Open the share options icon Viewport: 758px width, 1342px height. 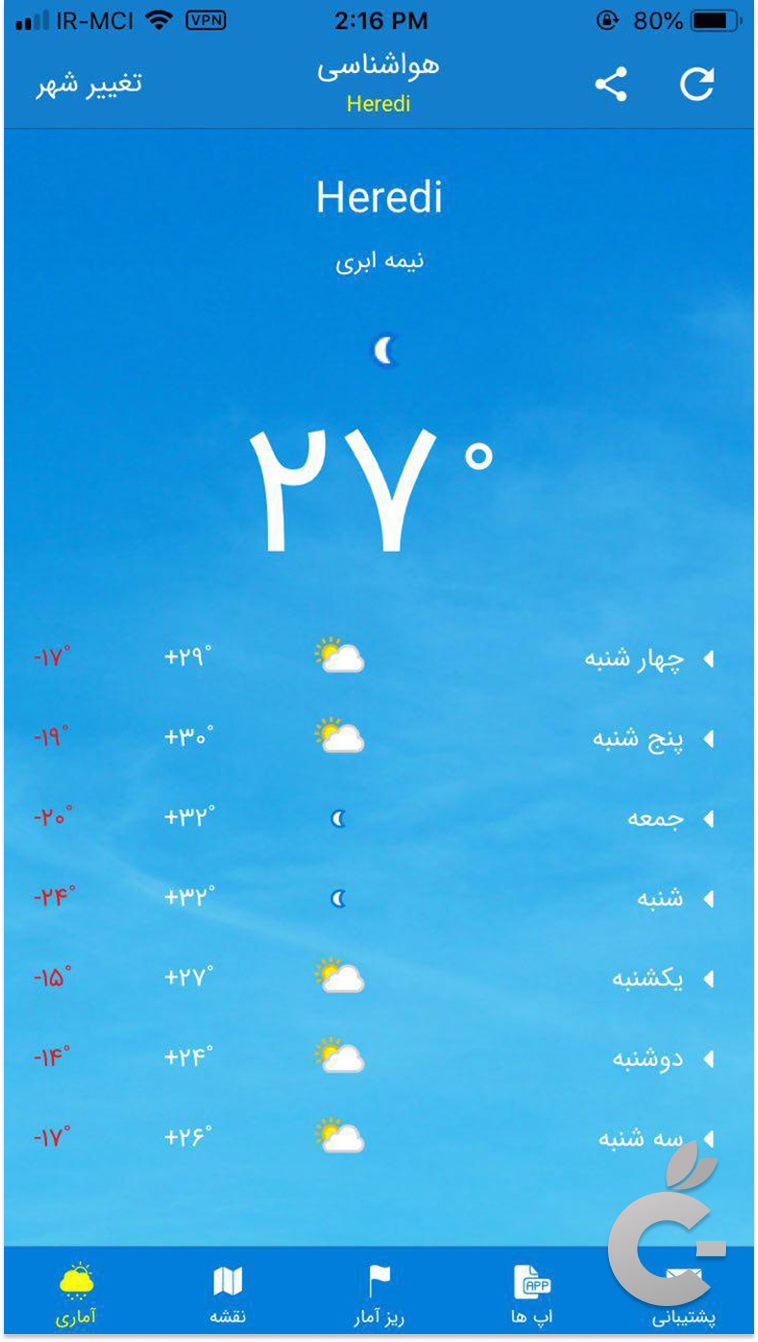(x=612, y=83)
